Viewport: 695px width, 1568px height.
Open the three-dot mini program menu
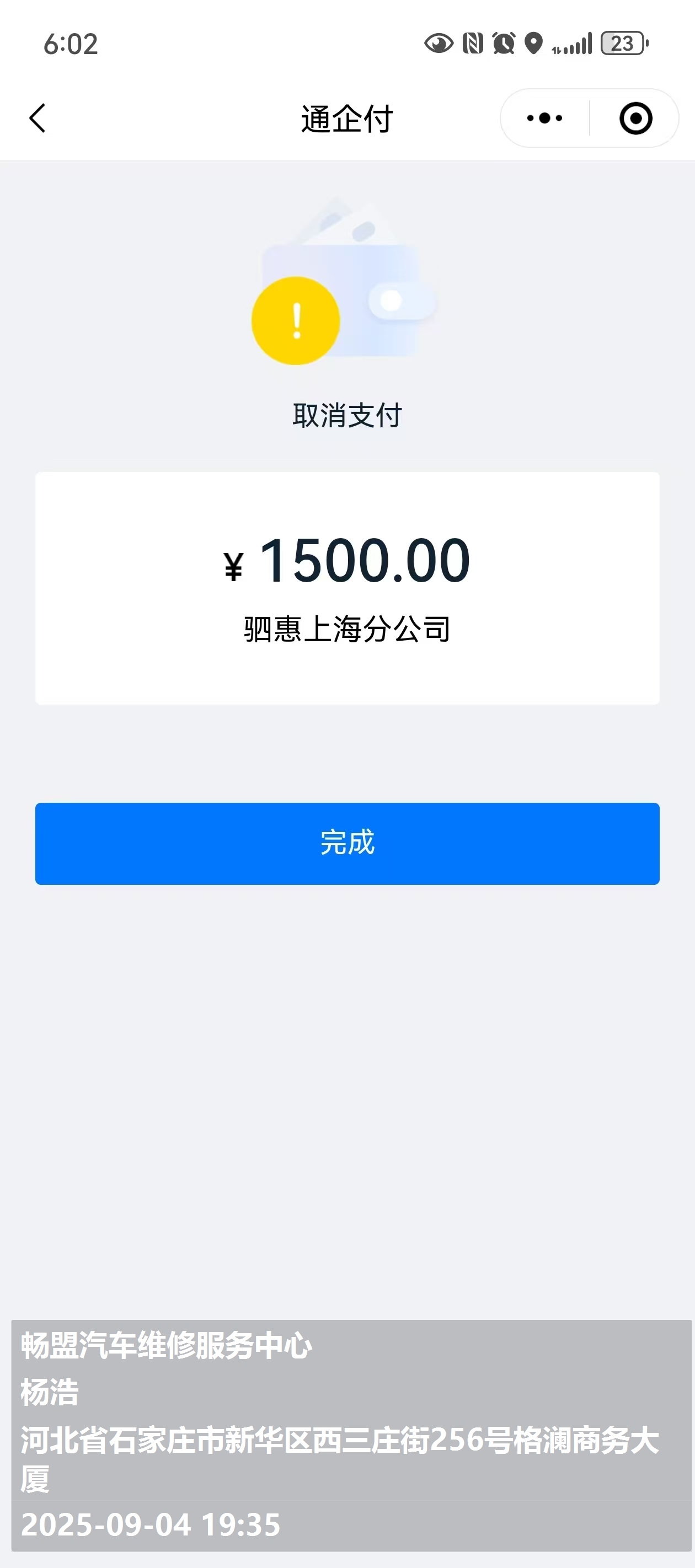pos(544,118)
